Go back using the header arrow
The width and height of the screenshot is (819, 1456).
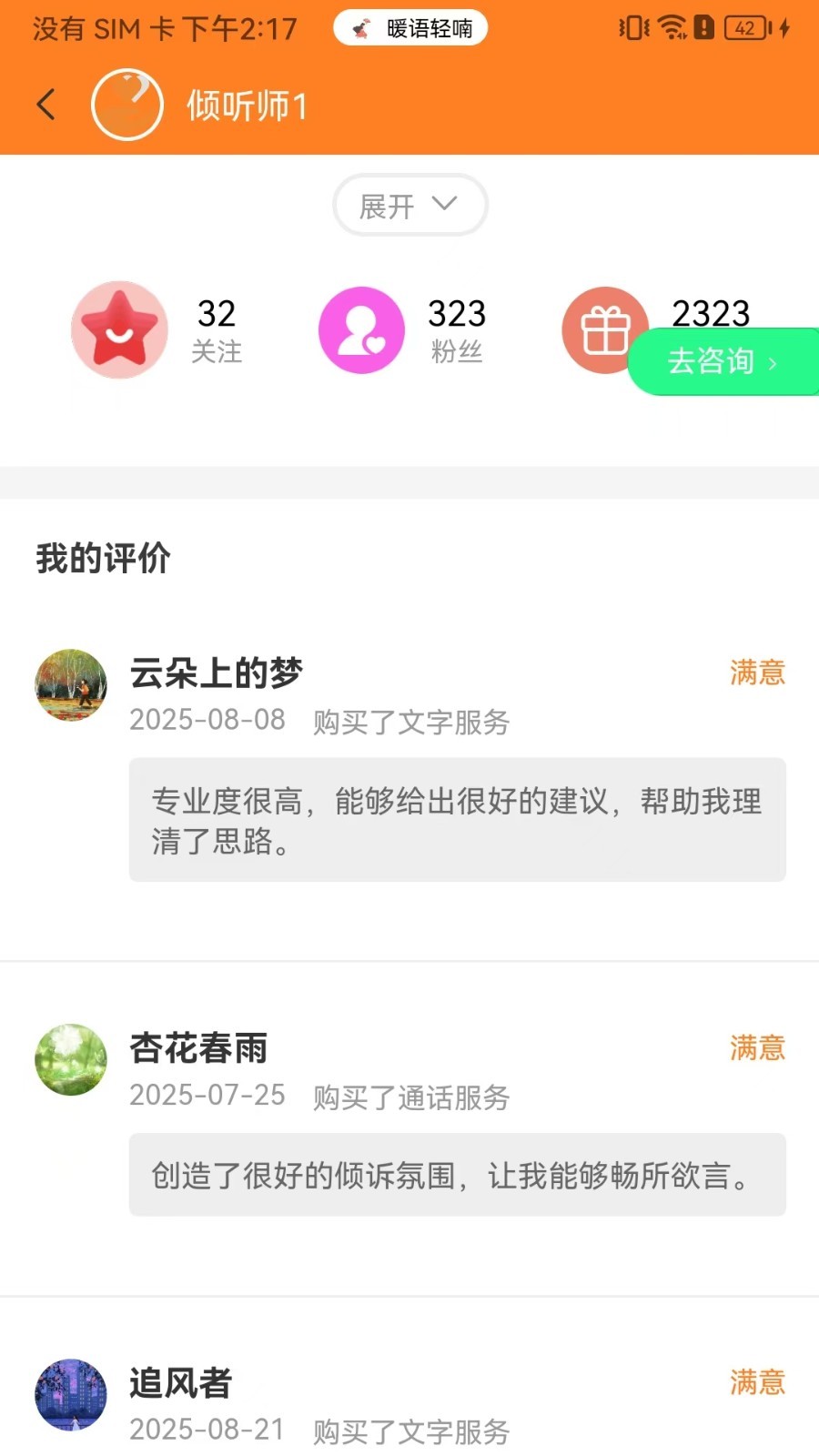click(46, 105)
